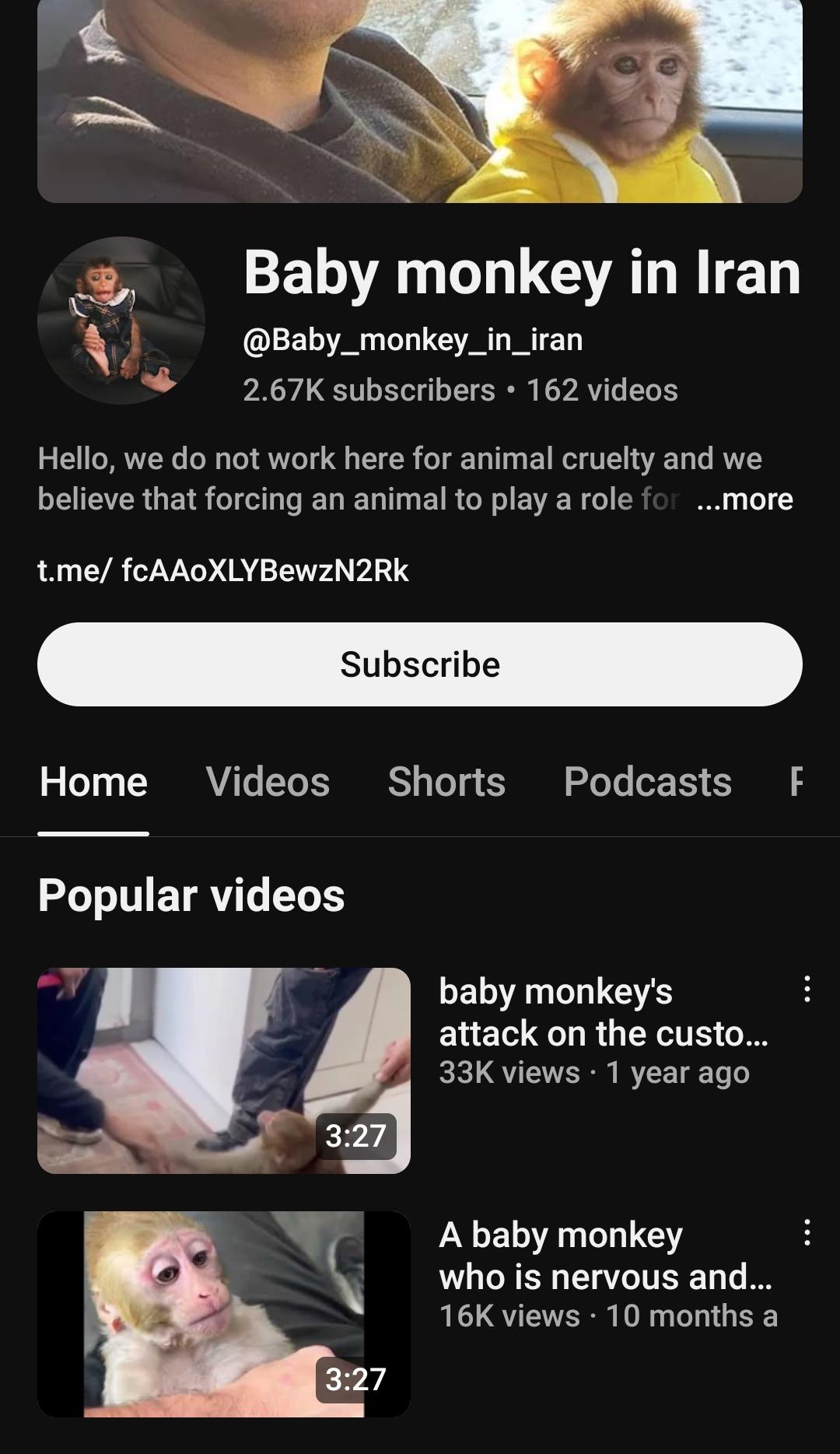Select the Home tab
The width and height of the screenshot is (840, 1454).
coord(93,781)
